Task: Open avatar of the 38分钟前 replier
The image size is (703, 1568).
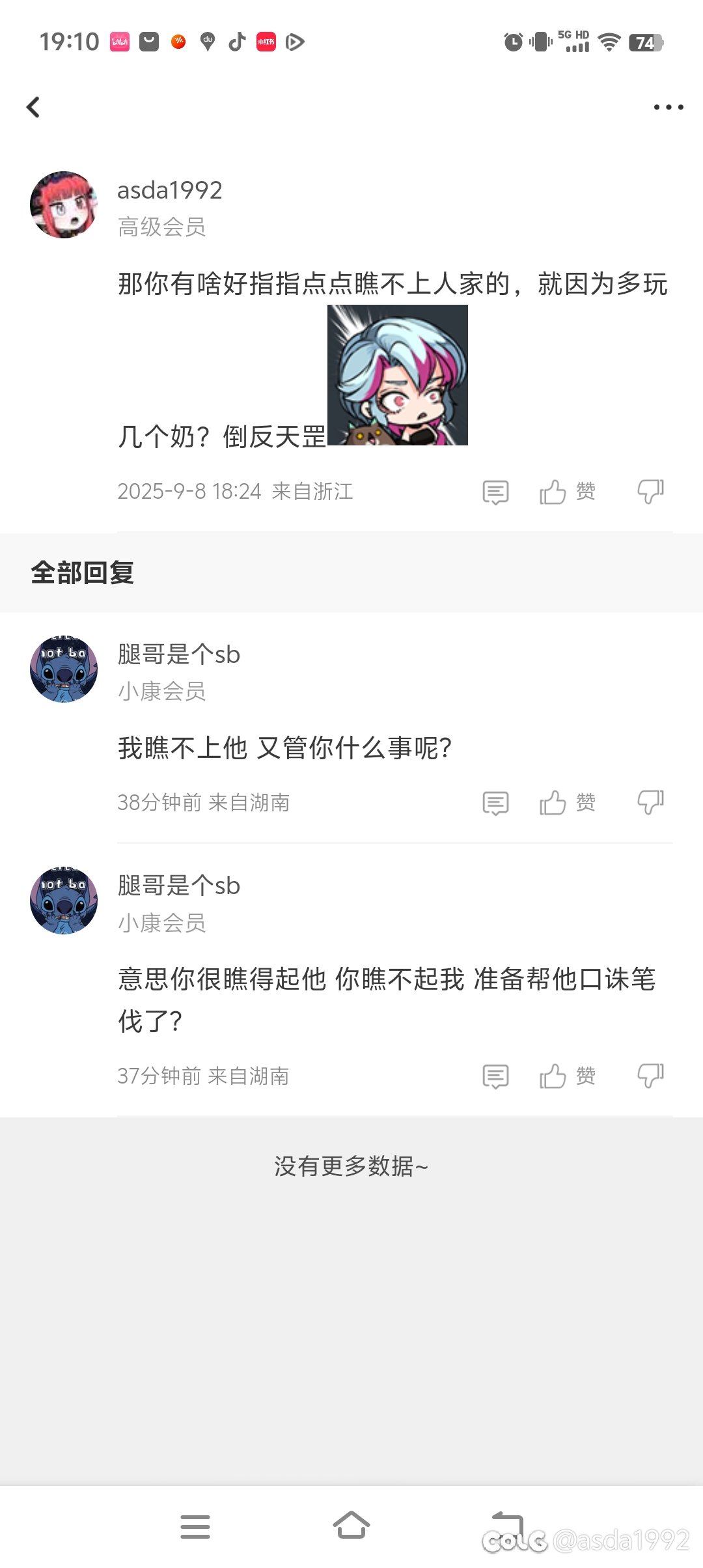Action: (x=64, y=669)
